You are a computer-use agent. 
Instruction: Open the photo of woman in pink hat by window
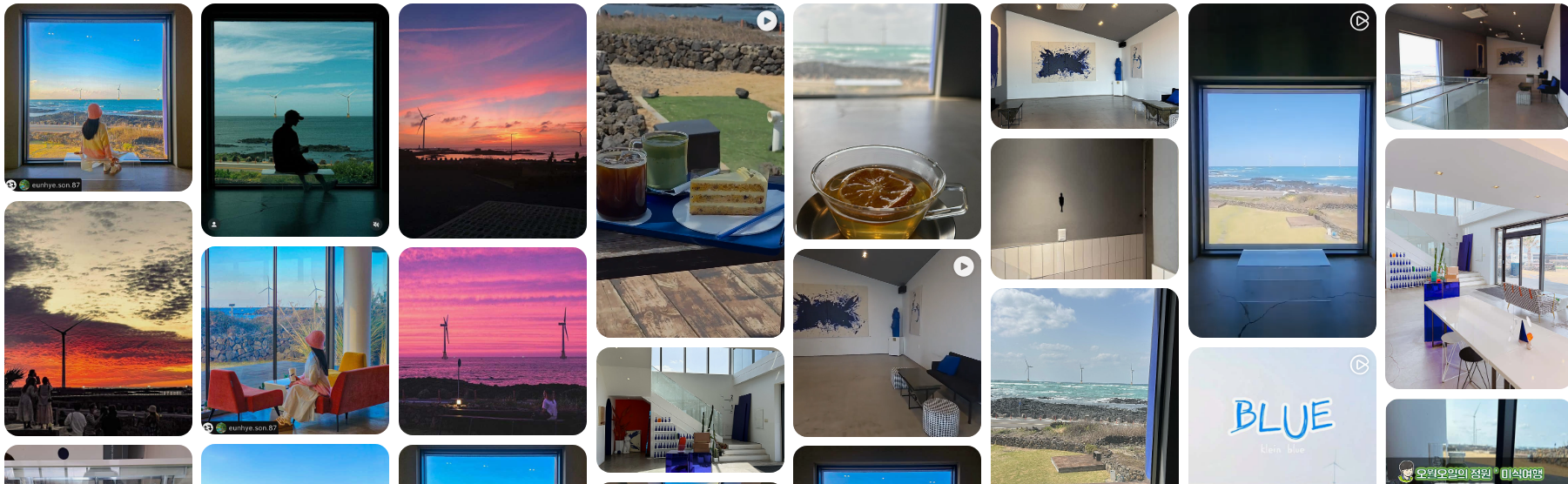[98, 97]
